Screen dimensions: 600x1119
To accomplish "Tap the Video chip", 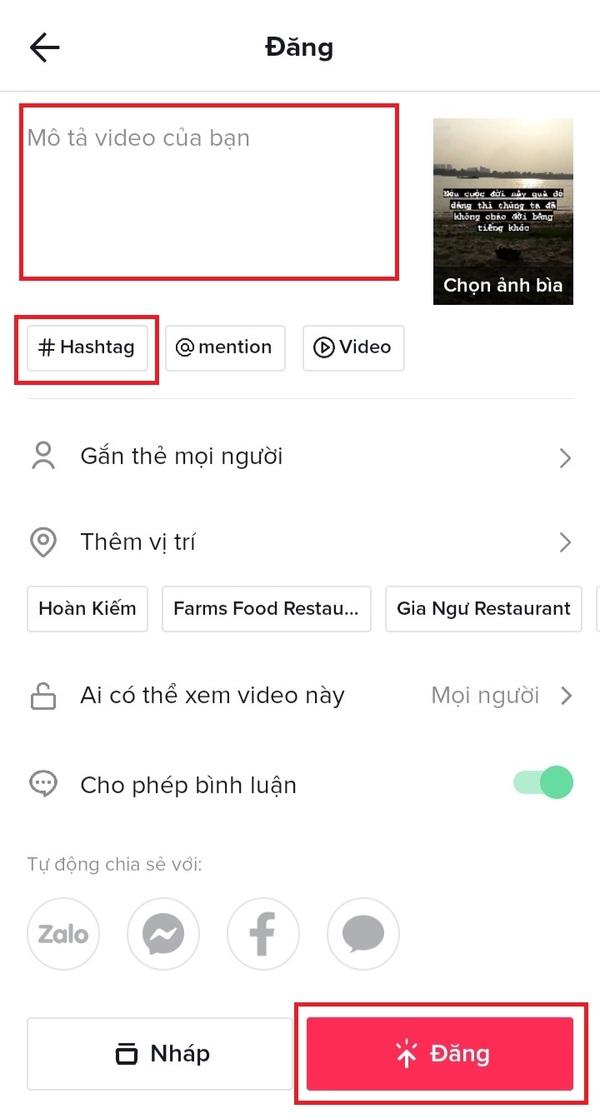I will tap(353, 348).
